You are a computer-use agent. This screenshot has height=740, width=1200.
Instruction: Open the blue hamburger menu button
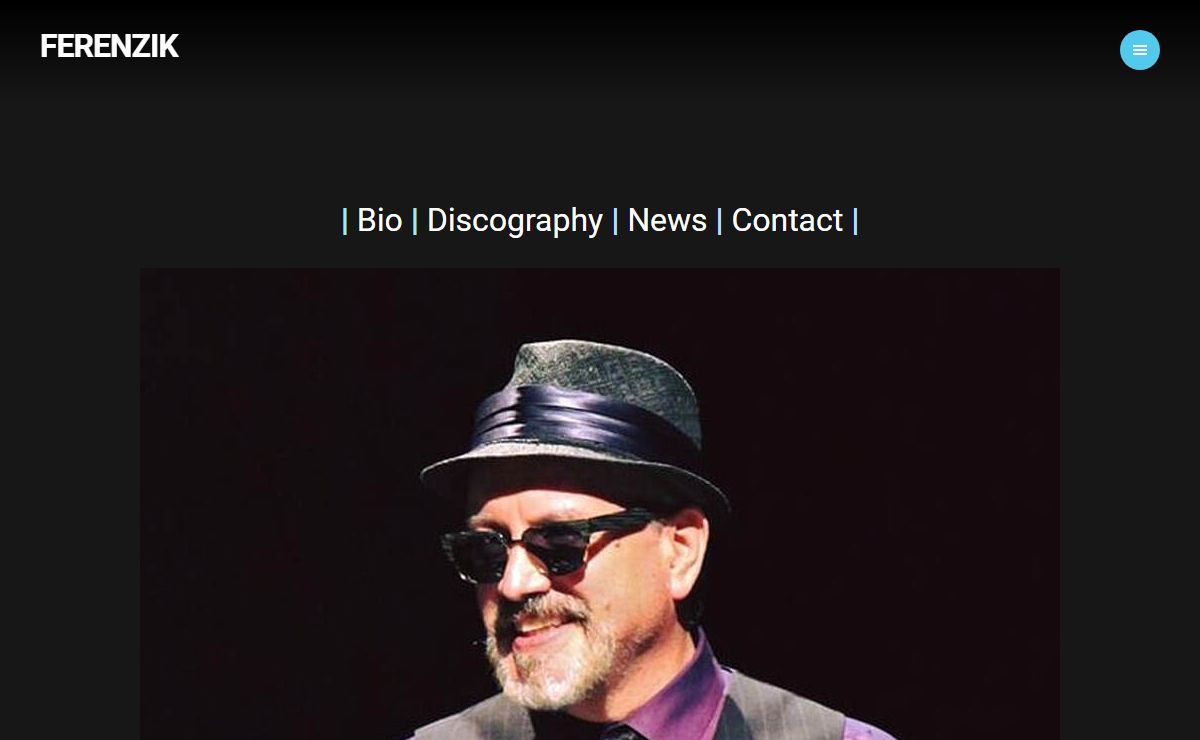pos(1139,50)
